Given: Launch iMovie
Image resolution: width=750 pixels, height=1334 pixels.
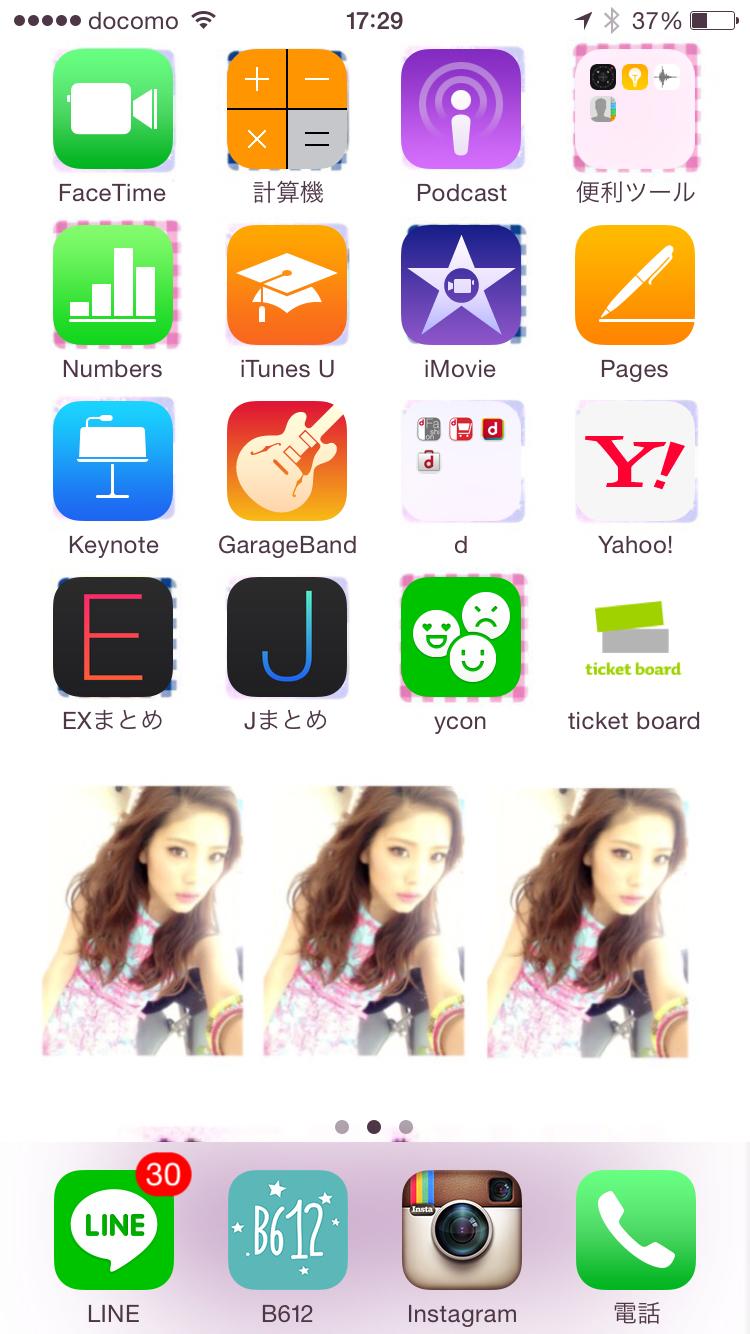Looking at the screenshot, I should [x=461, y=286].
